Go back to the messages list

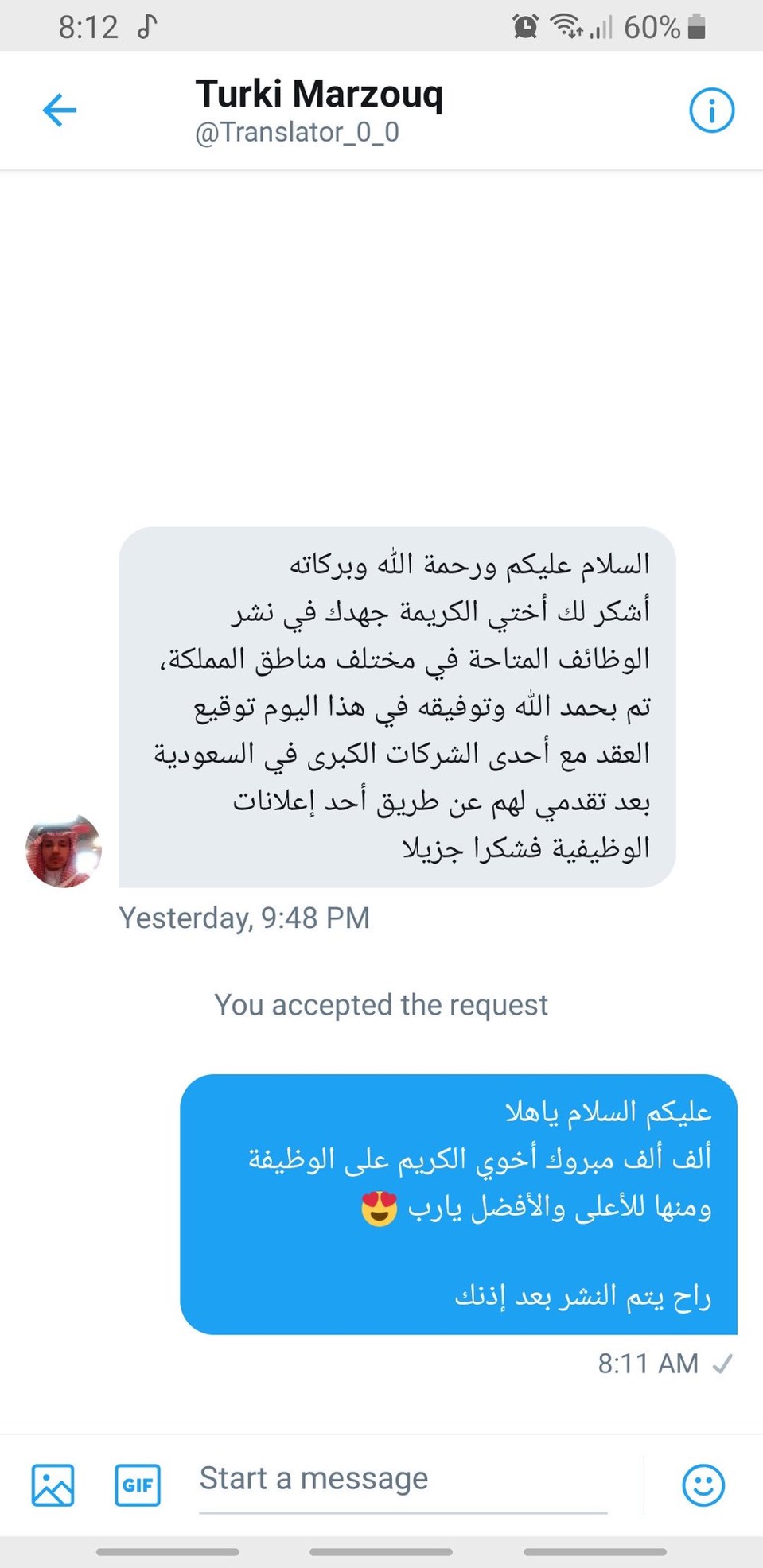click(60, 110)
